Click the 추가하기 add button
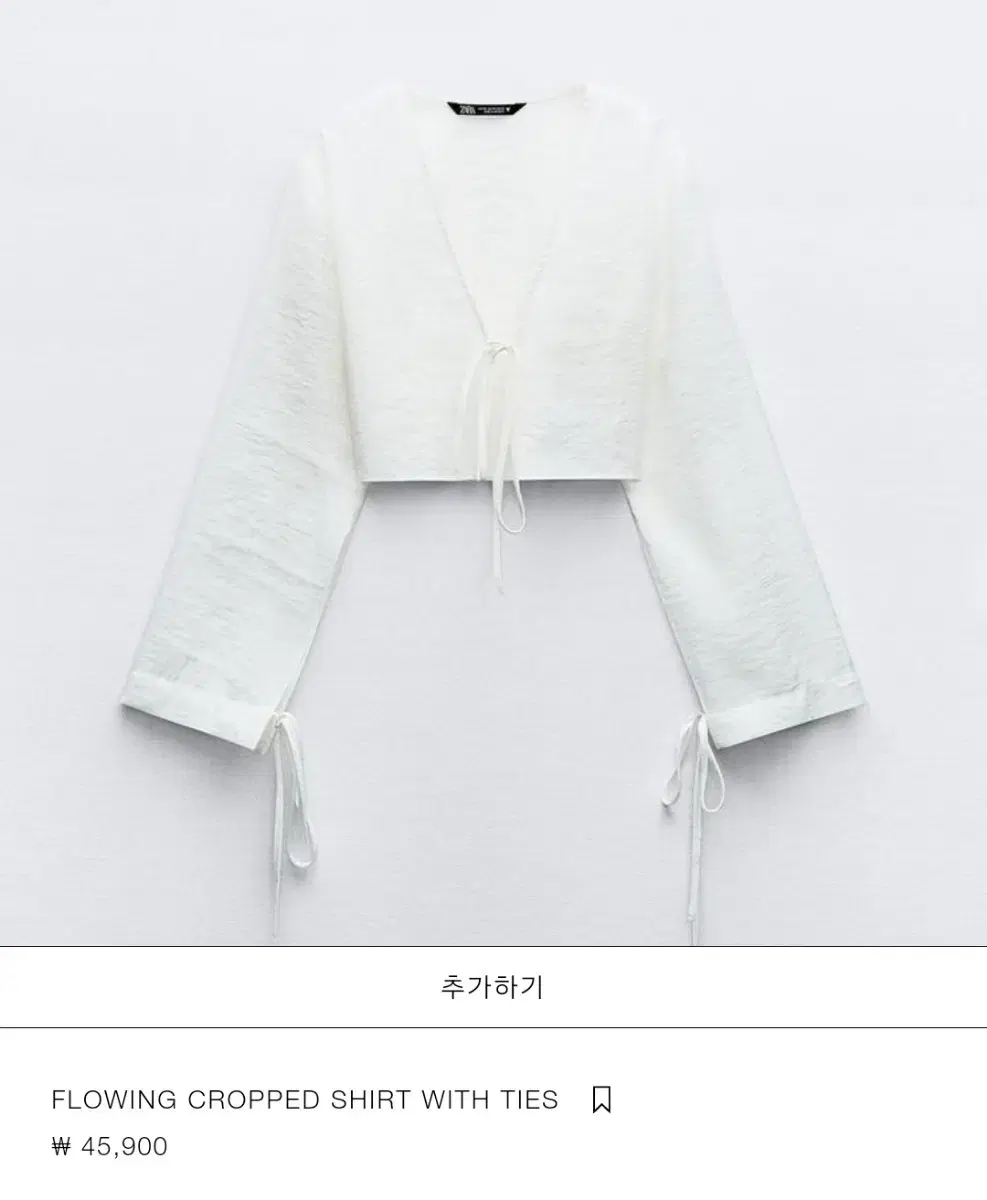 [493, 987]
